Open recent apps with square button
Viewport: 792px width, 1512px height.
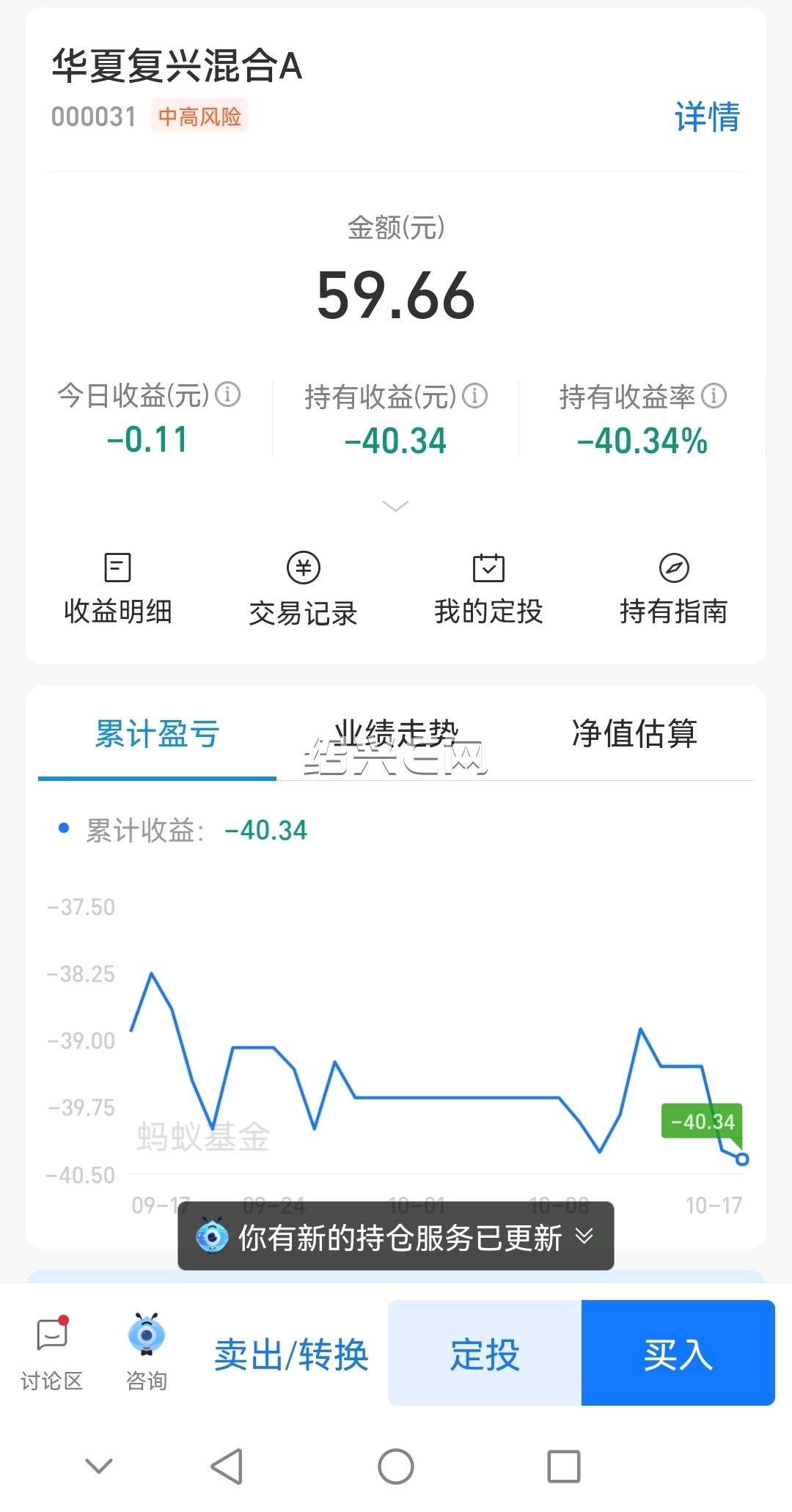click(563, 1467)
